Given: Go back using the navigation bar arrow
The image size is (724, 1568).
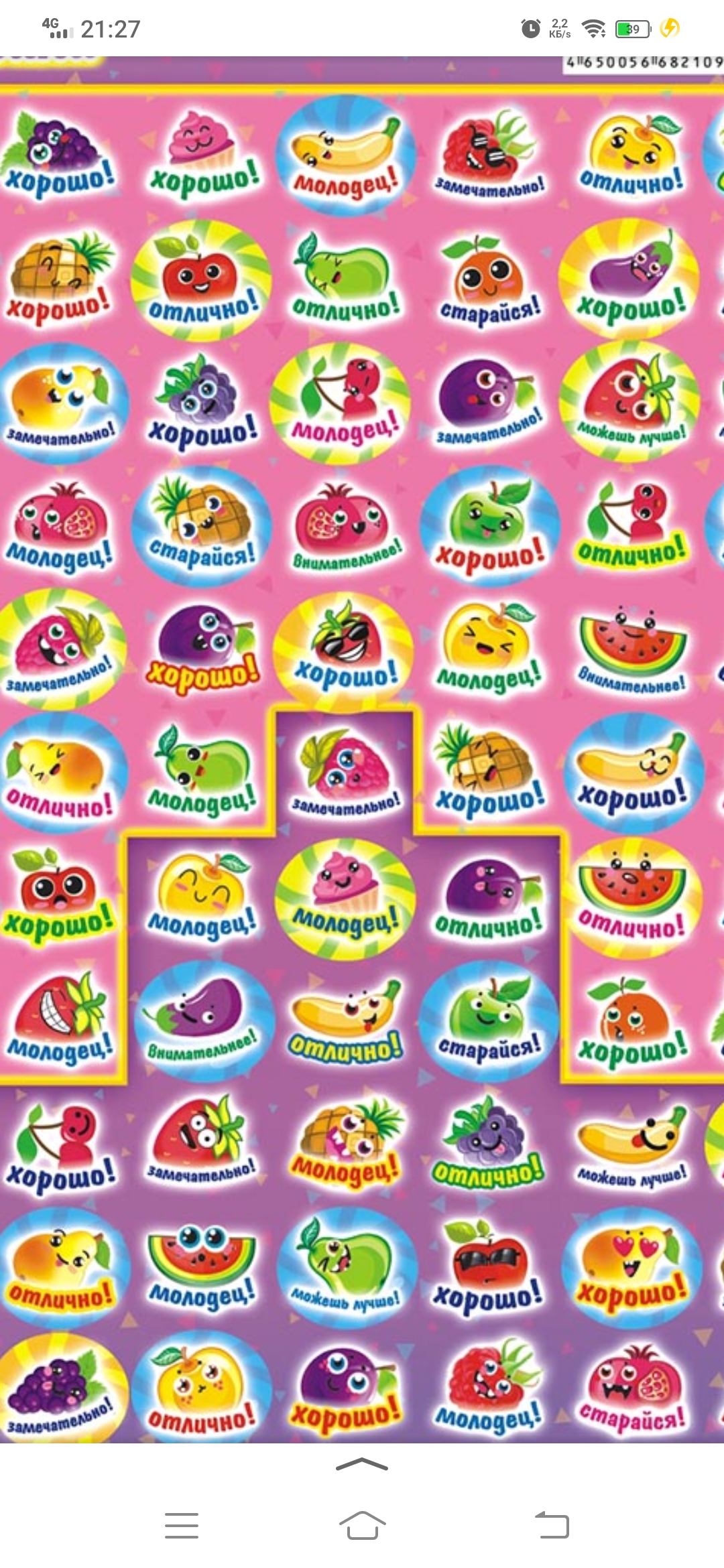Looking at the screenshot, I should pos(552,1526).
